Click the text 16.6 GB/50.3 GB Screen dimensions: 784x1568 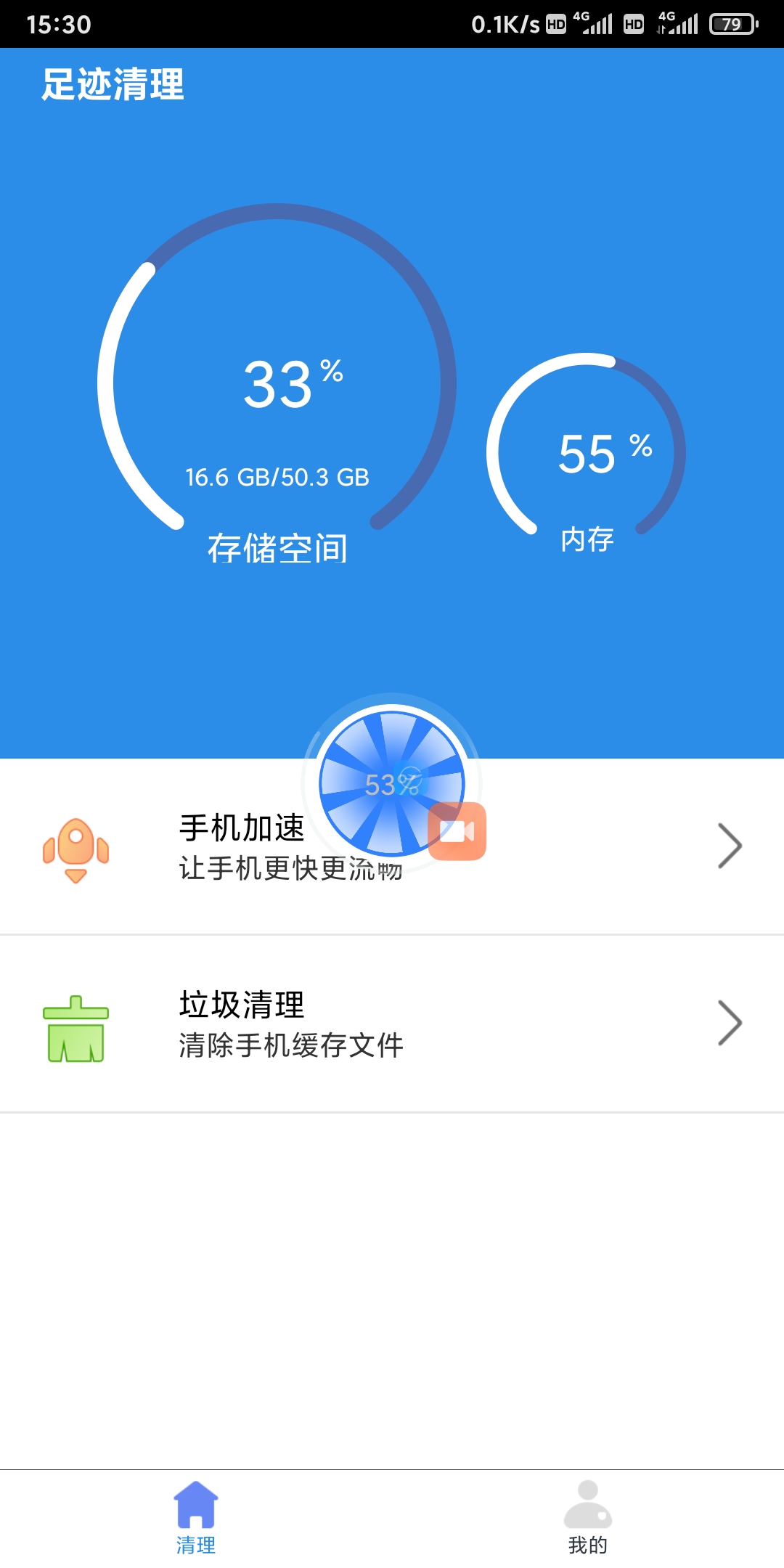click(278, 478)
